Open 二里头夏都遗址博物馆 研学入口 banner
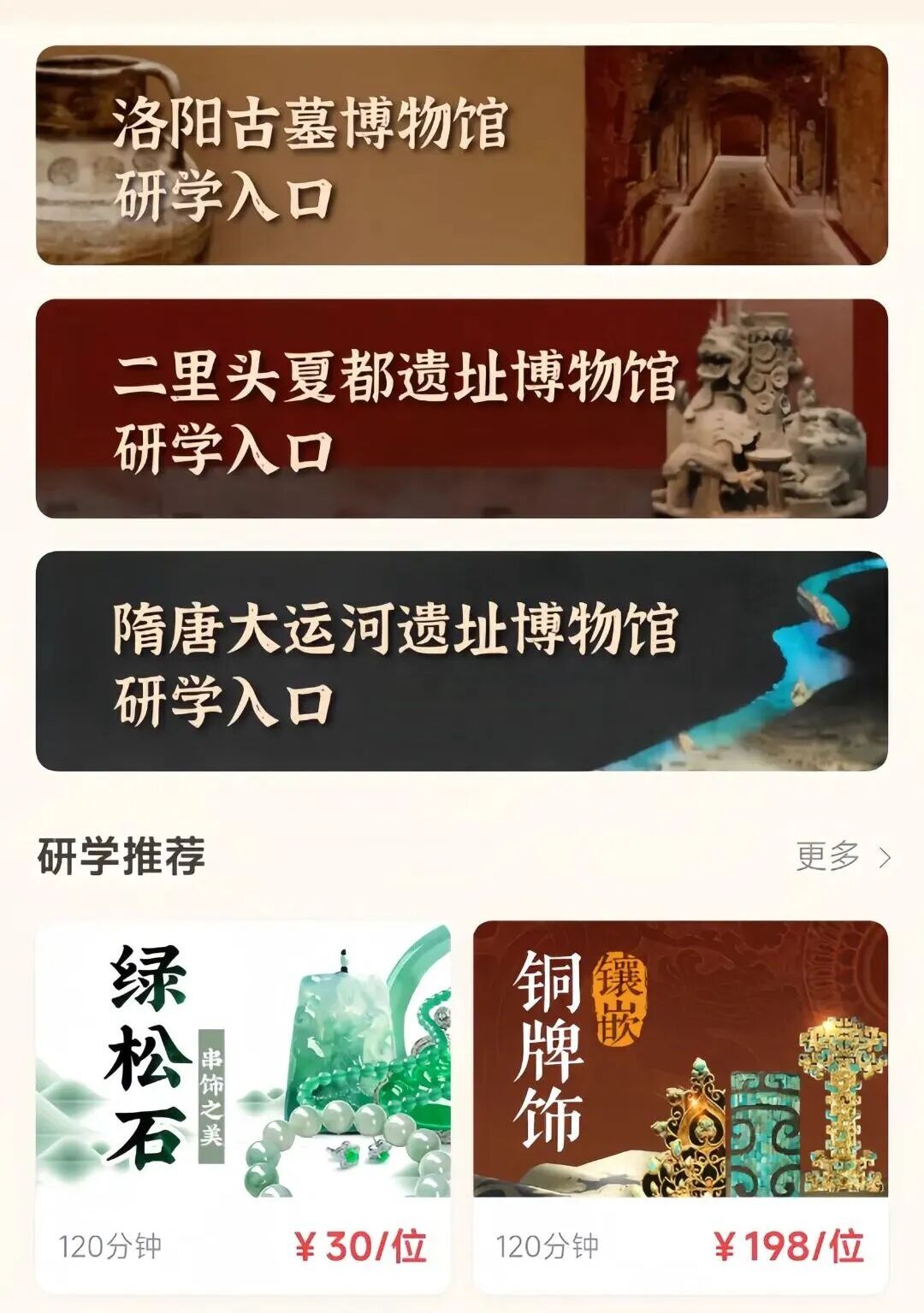The image size is (924, 1313). (x=461, y=409)
